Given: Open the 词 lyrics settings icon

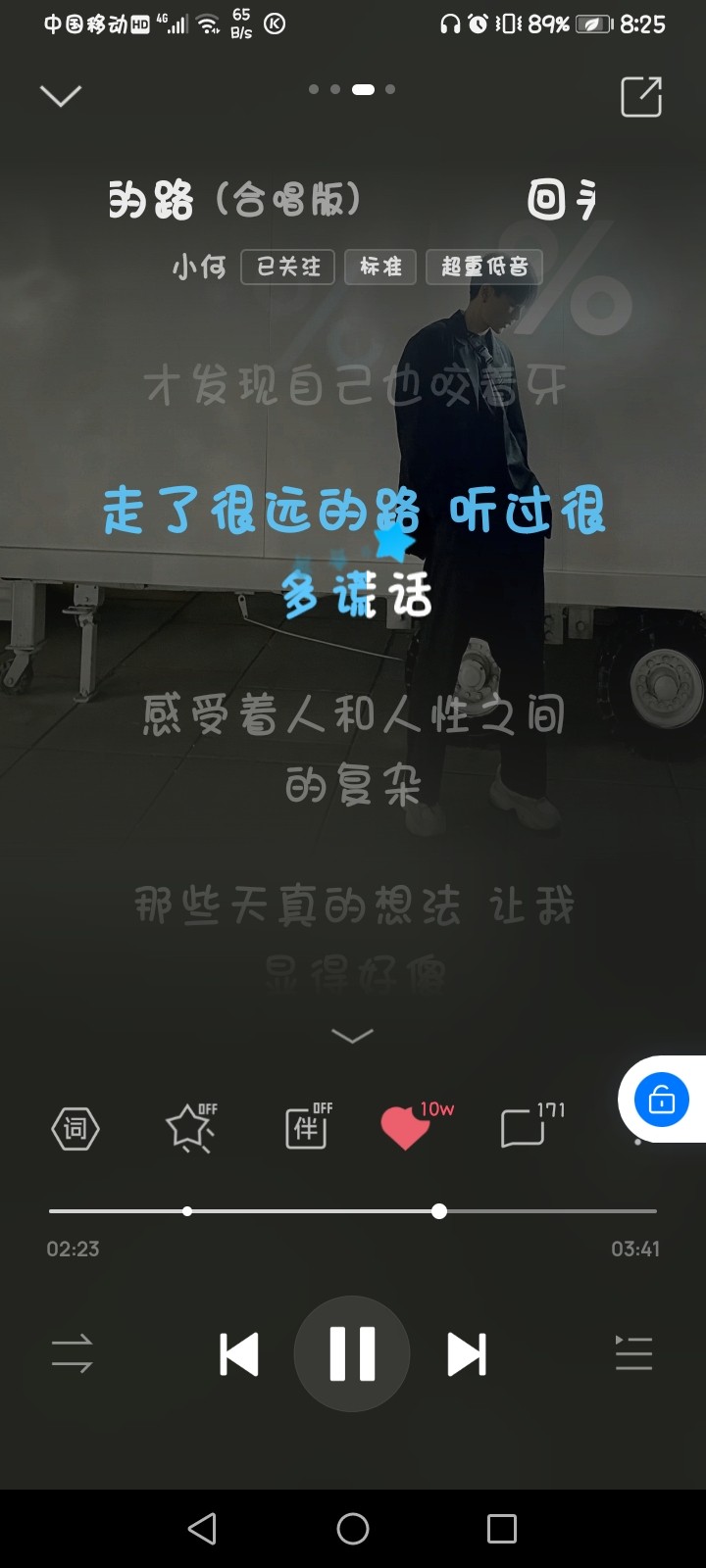Looking at the screenshot, I should coord(76,1129).
